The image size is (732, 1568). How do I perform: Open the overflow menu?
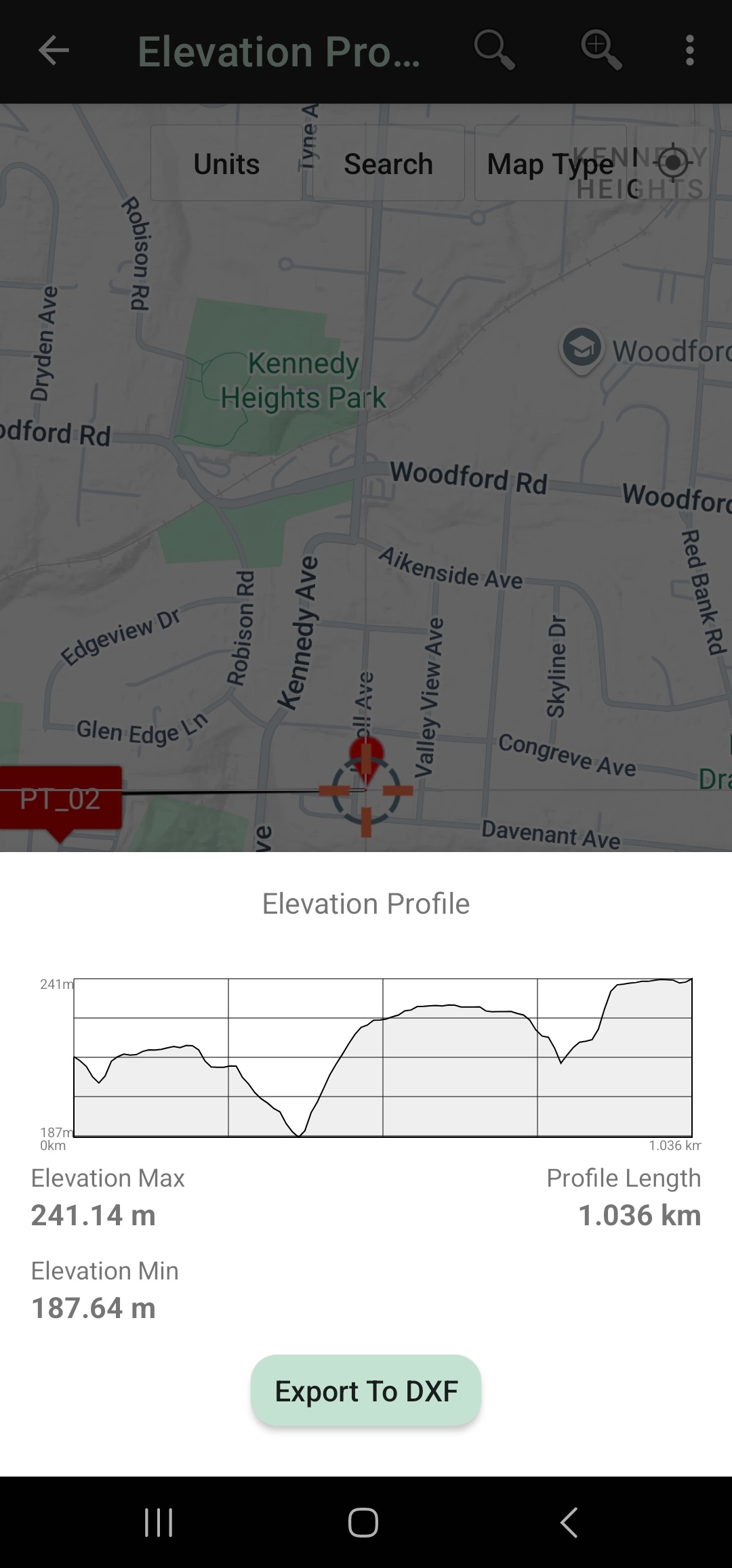[689, 51]
